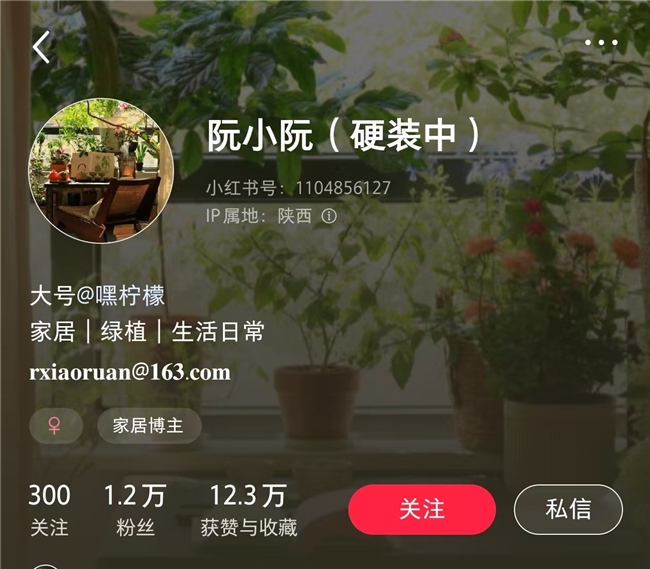Send a private message via 私信

pos(568,509)
